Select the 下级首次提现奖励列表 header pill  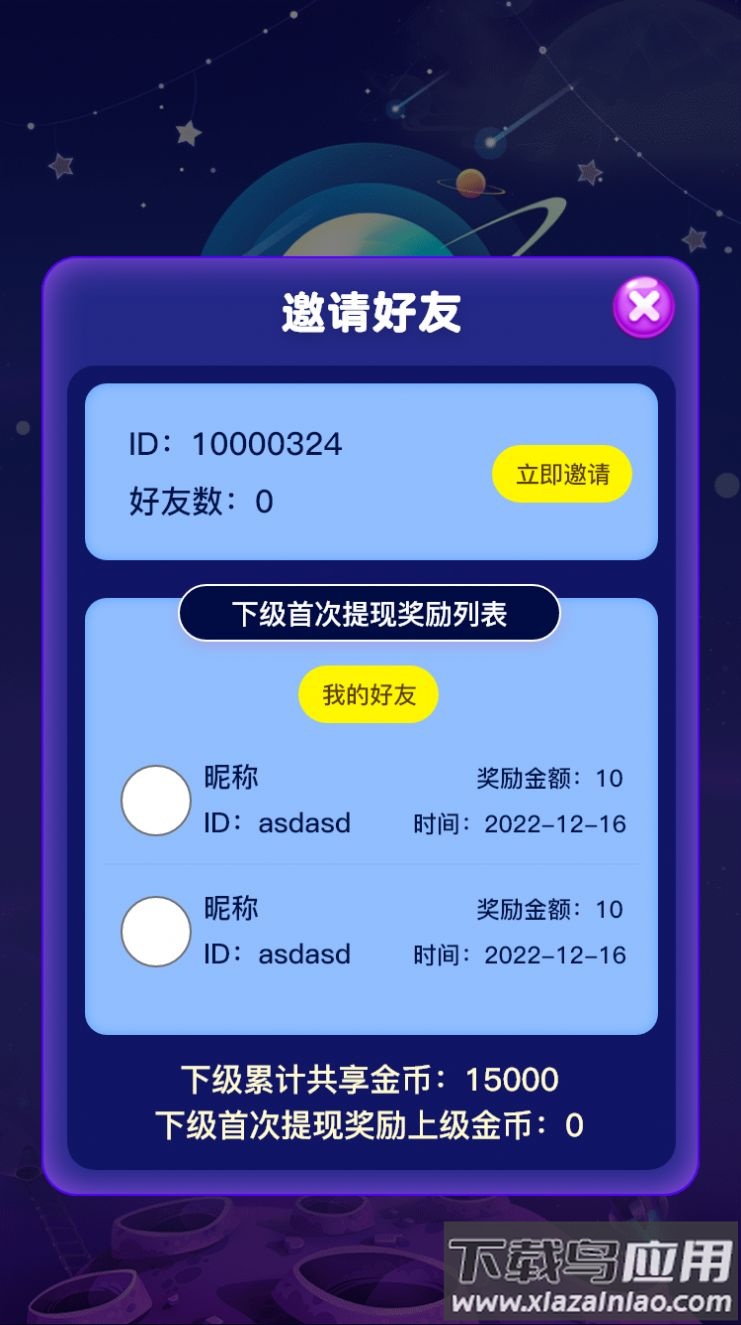point(368,612)
